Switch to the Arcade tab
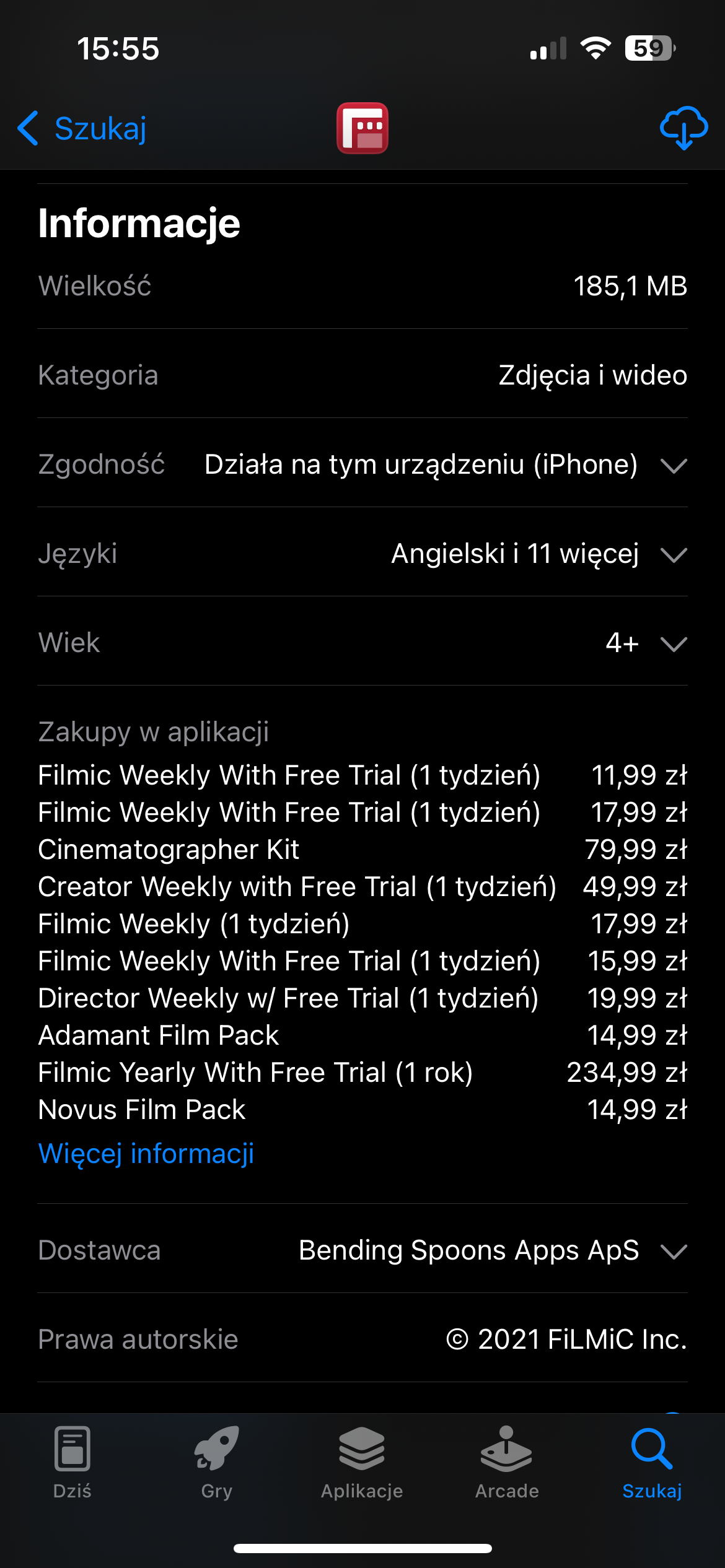The image size is (725, 1568). (x=507, y=1461)
